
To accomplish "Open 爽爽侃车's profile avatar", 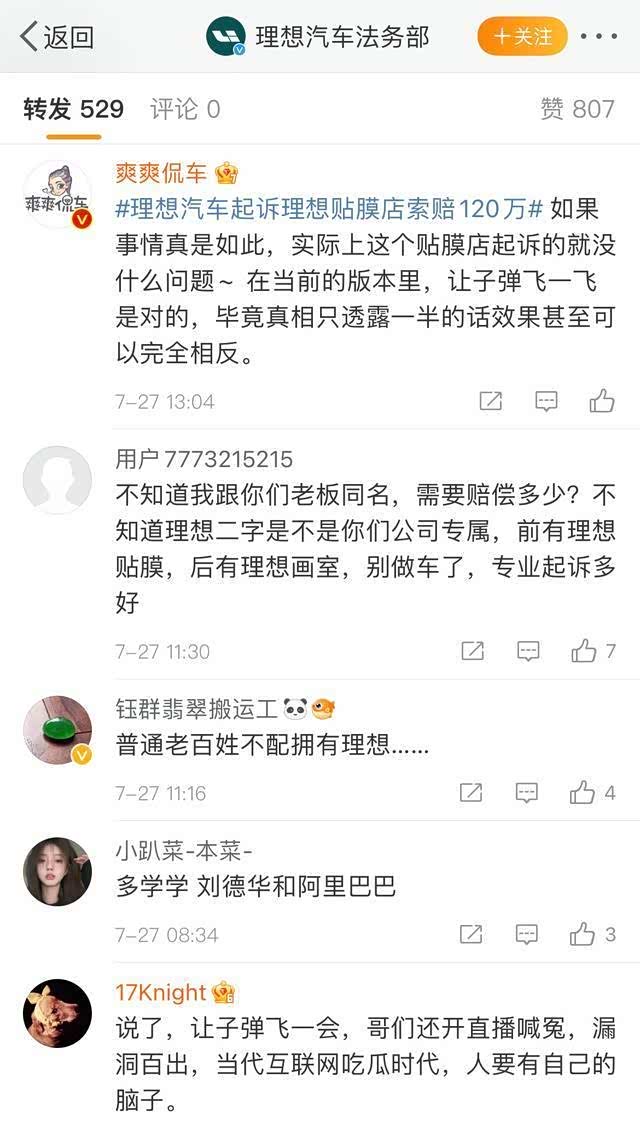I will (57, 194).
